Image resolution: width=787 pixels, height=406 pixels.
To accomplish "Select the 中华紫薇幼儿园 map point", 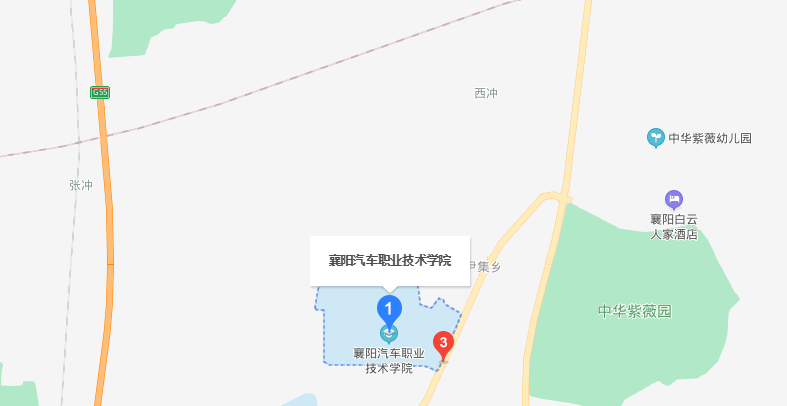I will tap(655, 138).
